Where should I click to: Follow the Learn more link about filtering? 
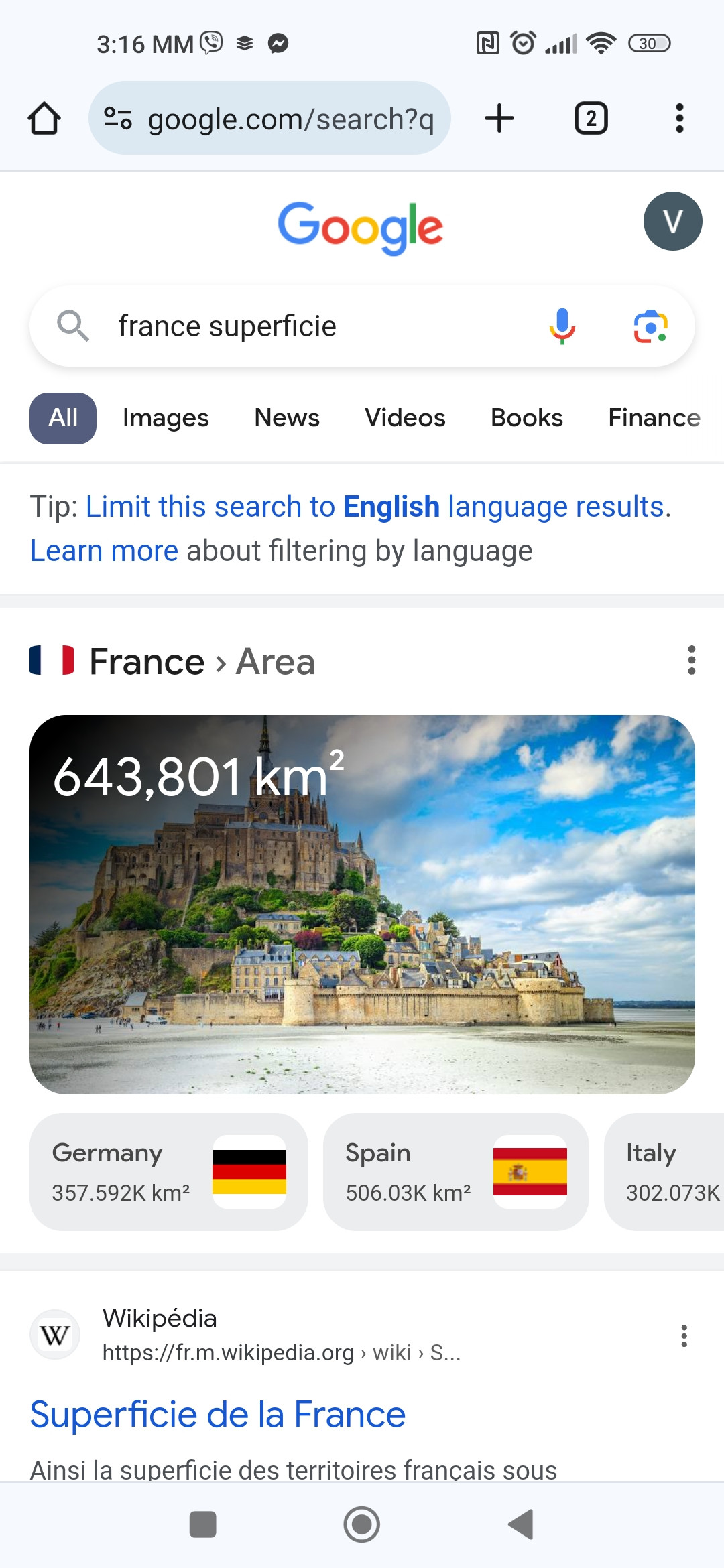[x=104, y=551]
